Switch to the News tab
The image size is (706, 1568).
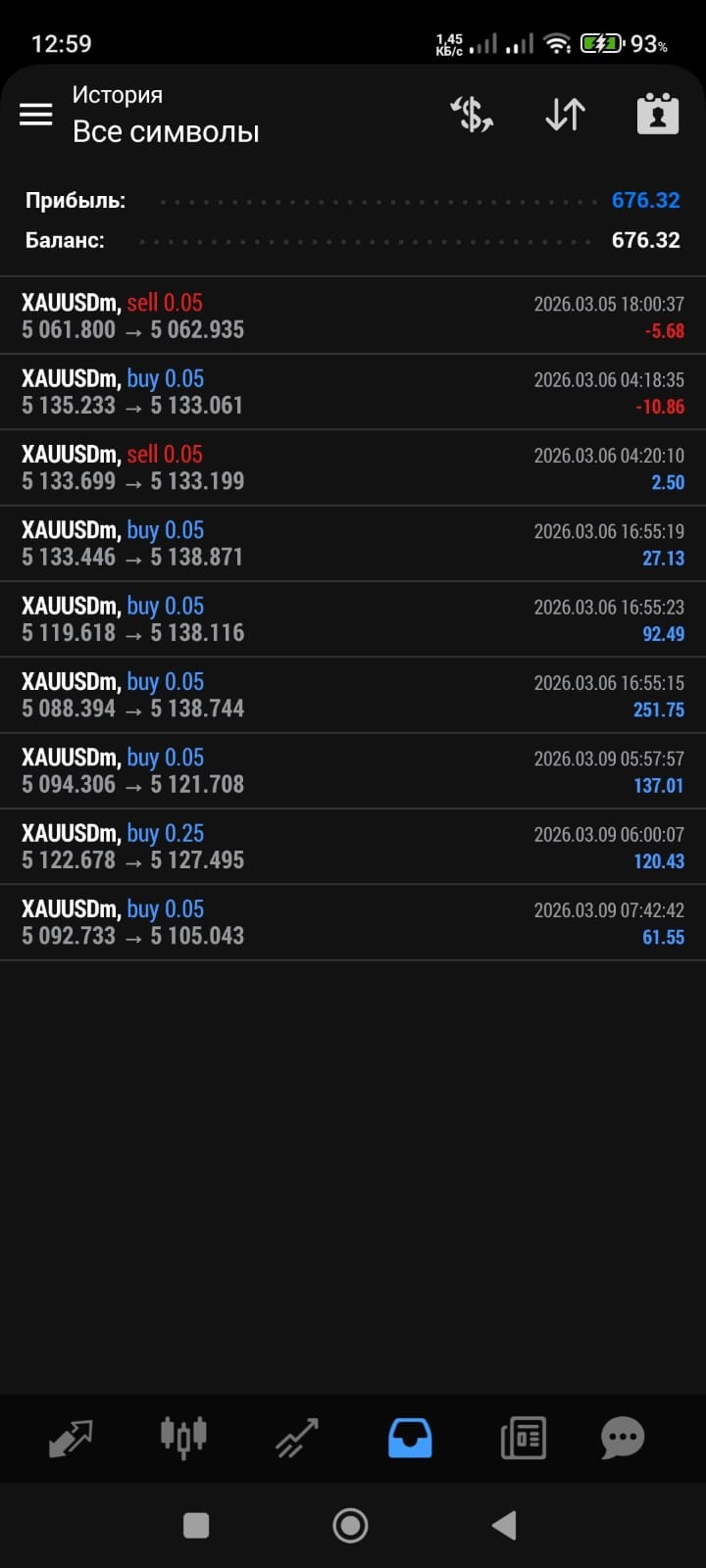[x=523, y=1438]
